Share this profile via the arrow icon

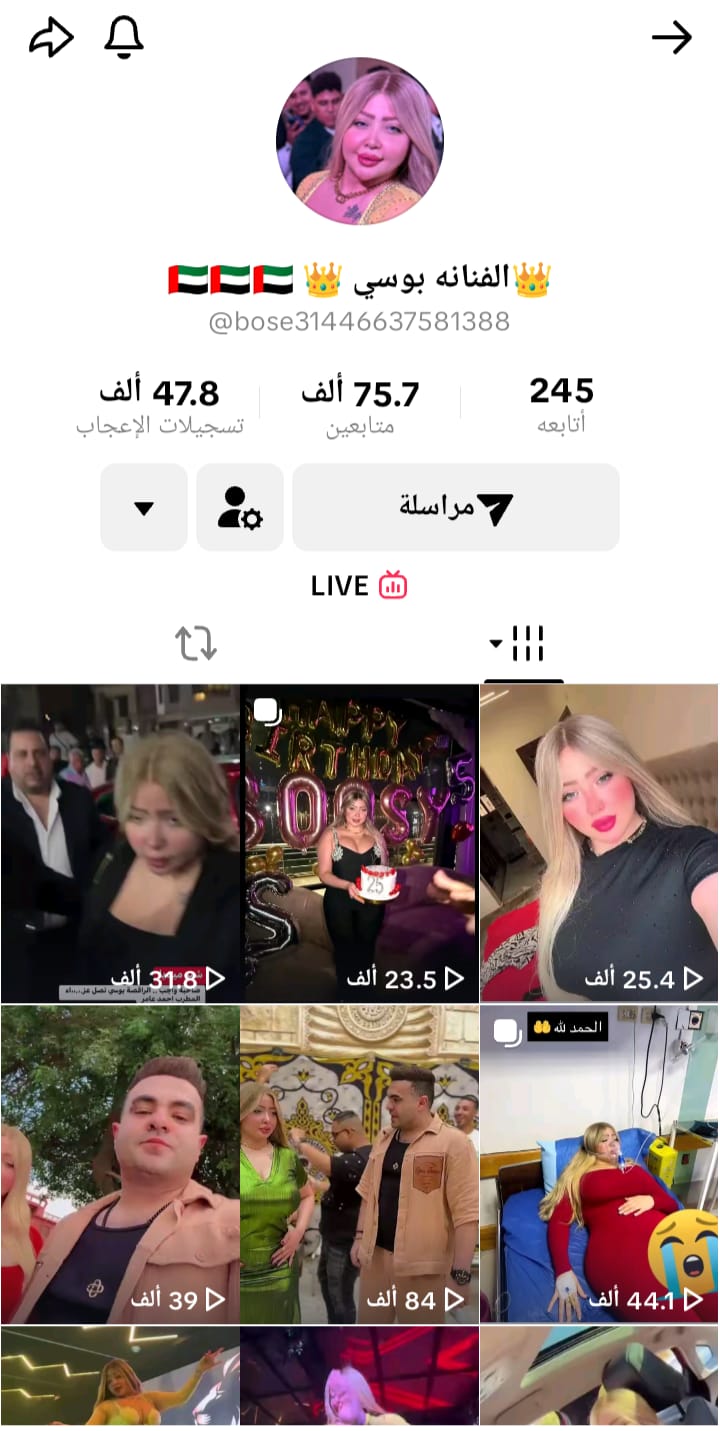[x=51, y=39]
